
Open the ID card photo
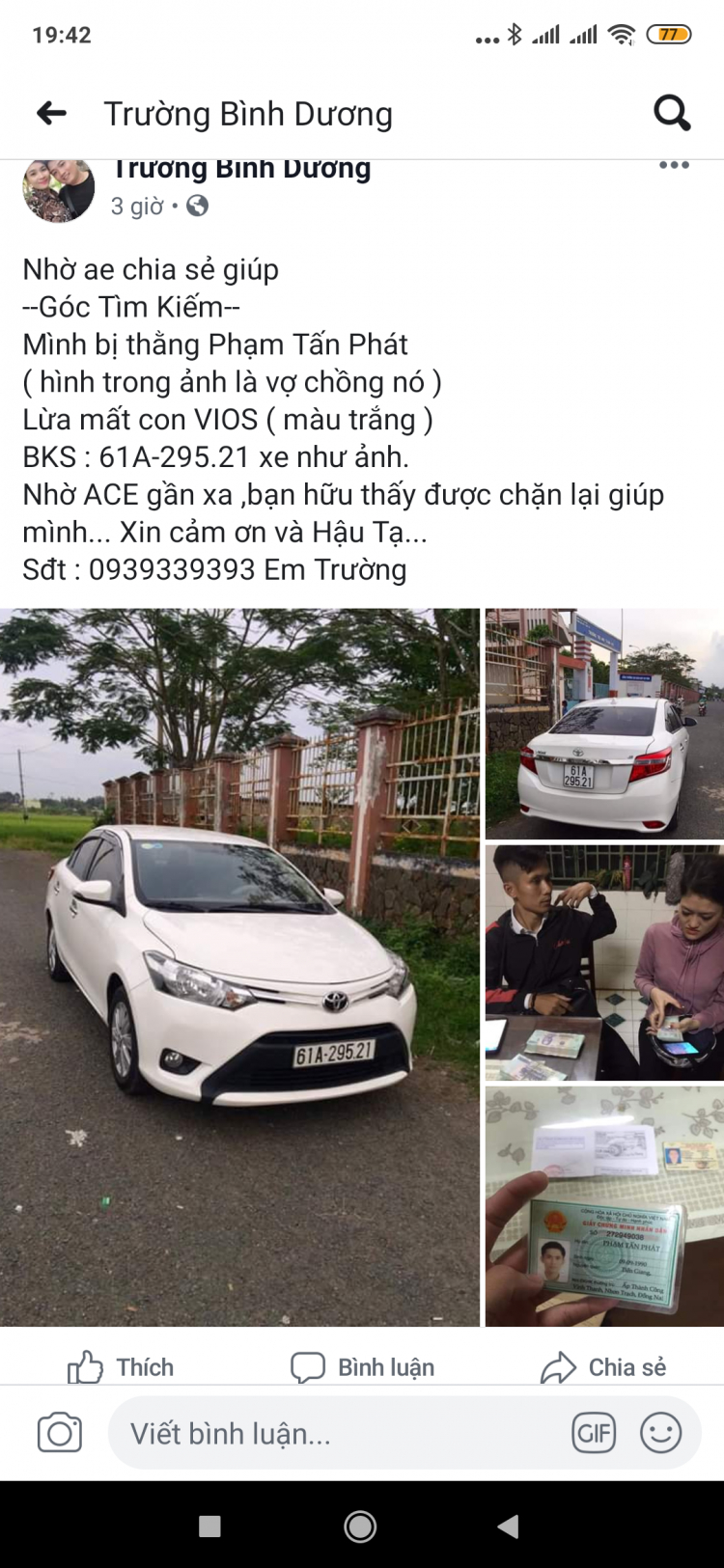[x=603, y=1206]
